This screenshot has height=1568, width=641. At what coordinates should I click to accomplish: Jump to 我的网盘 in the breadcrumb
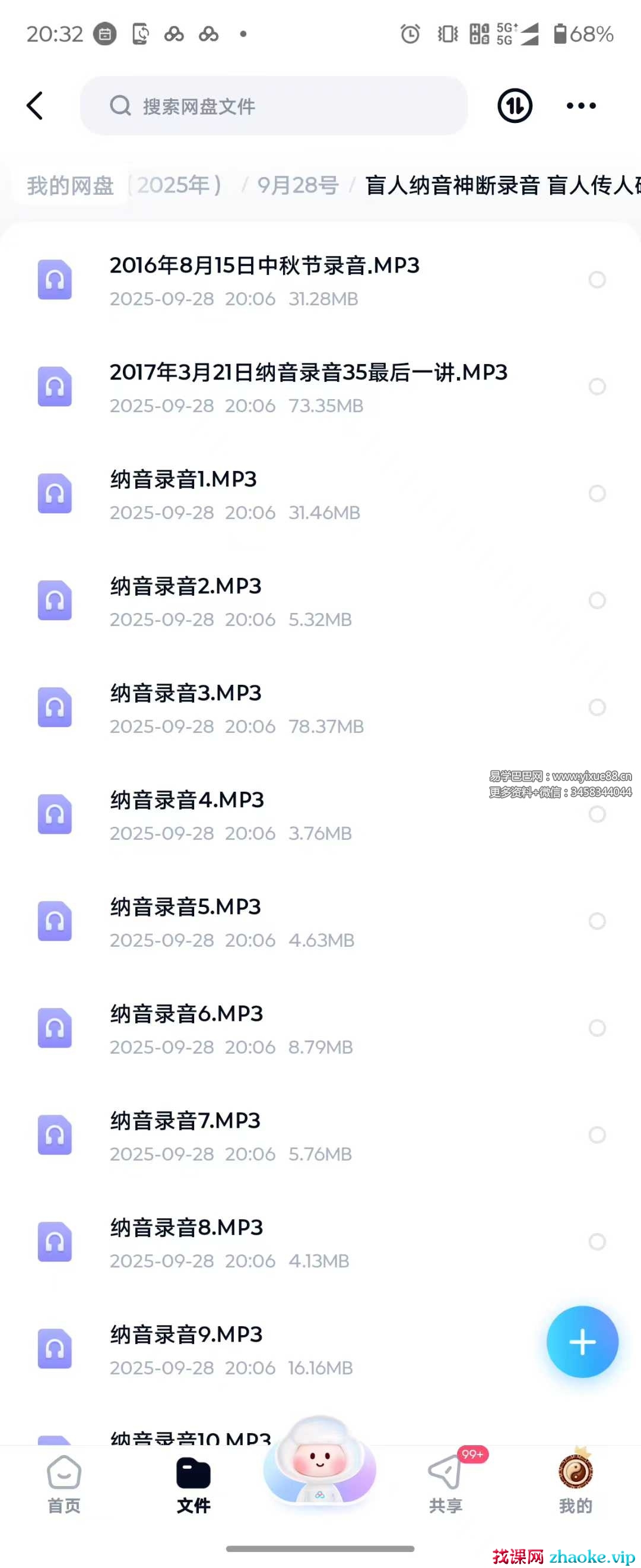(70, 186)
